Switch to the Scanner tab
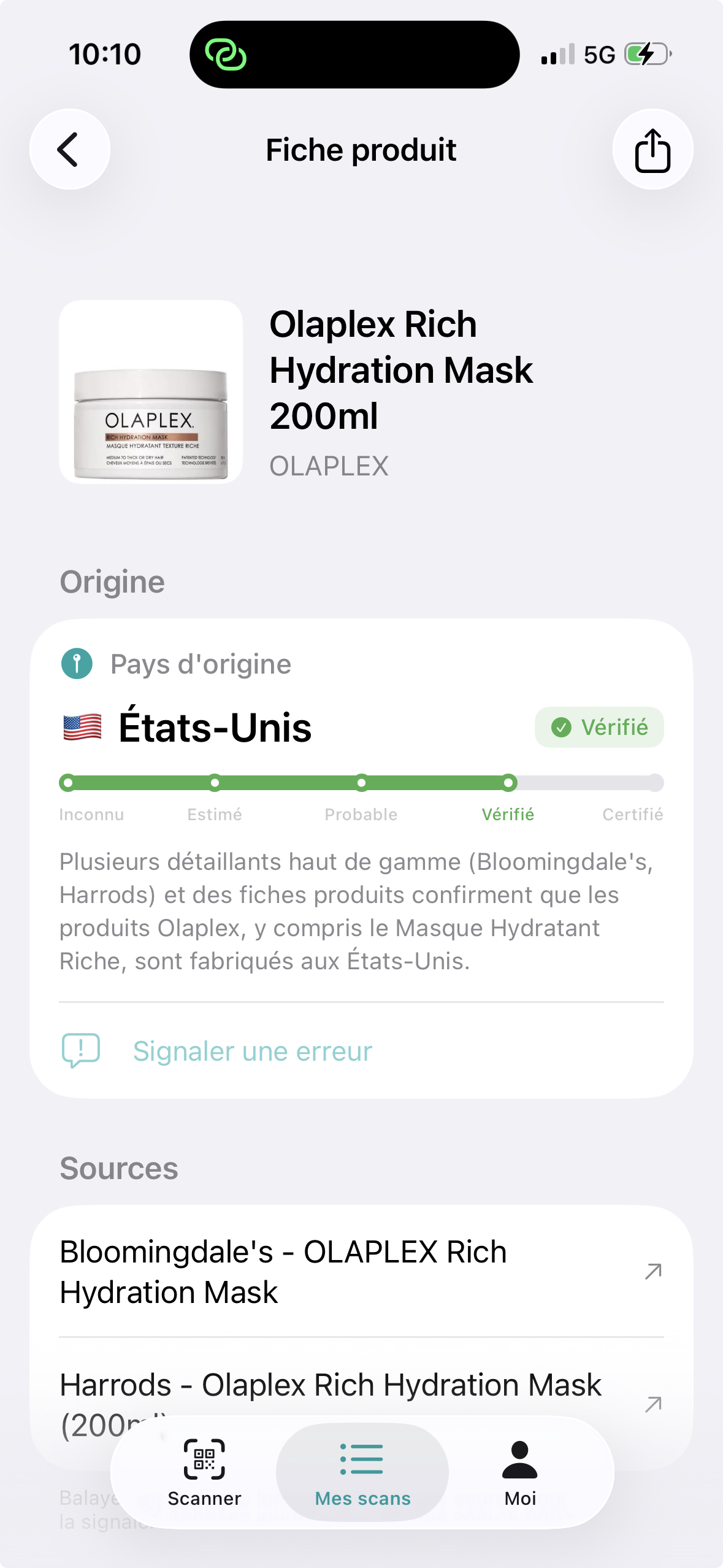Screen dimensions: 723x1568 (204, 1472)
